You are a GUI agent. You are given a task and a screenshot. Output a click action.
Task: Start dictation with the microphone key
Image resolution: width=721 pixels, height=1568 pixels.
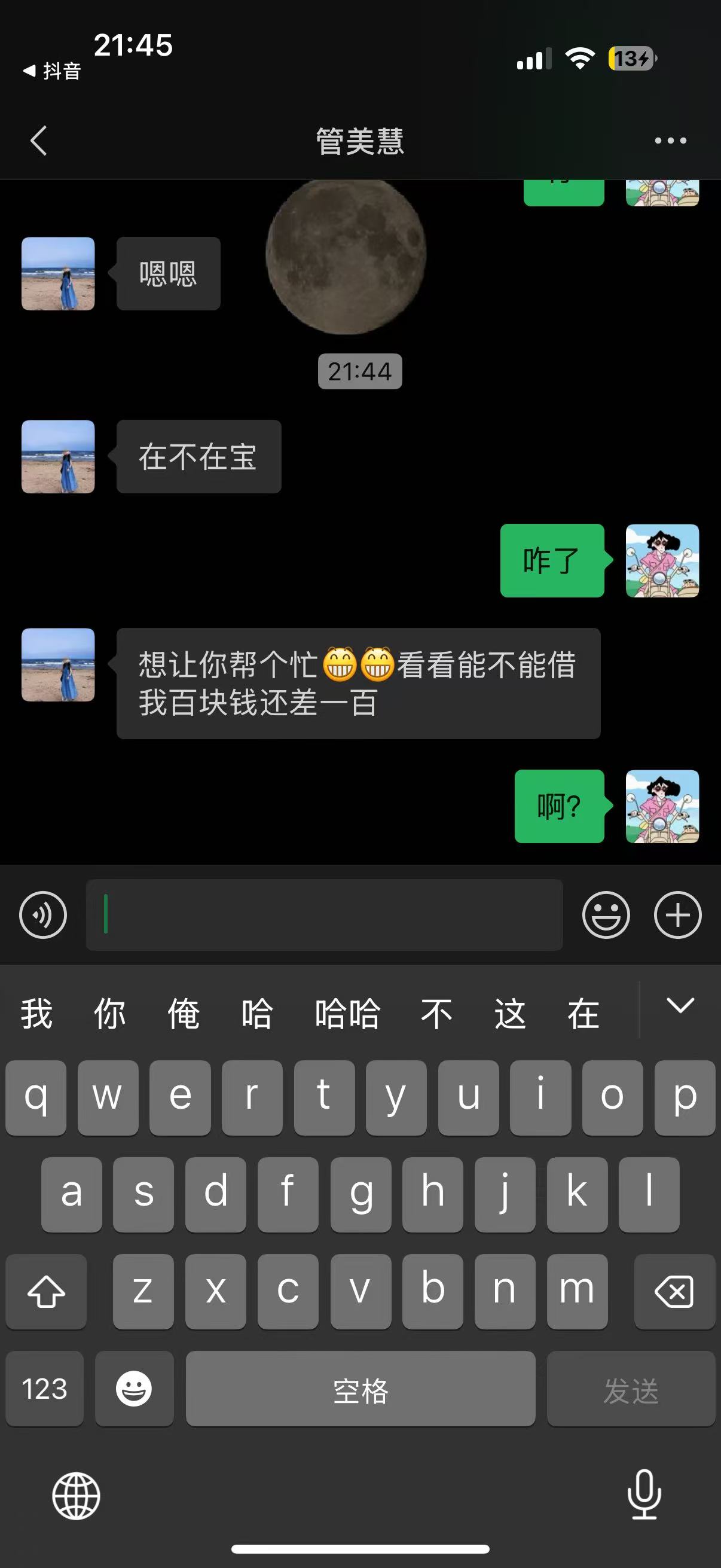click(x=644, y=1494)
